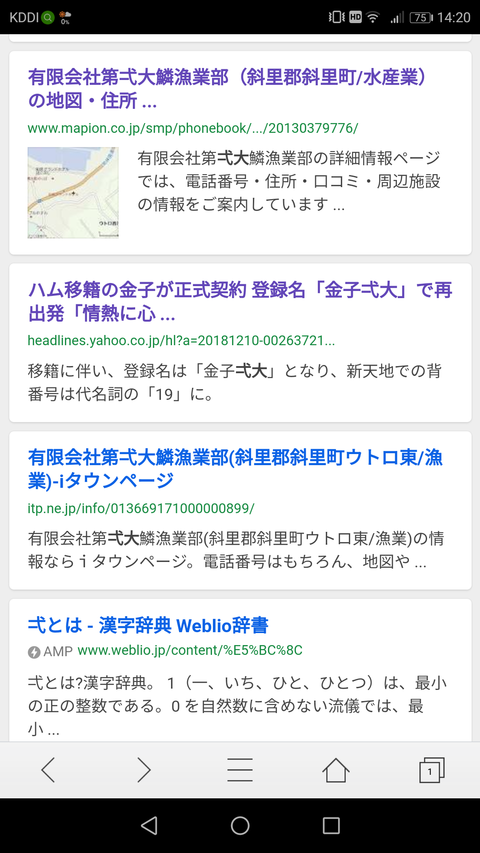Go to the browser home page
The image size is (480, 853).
coord(336,770)
